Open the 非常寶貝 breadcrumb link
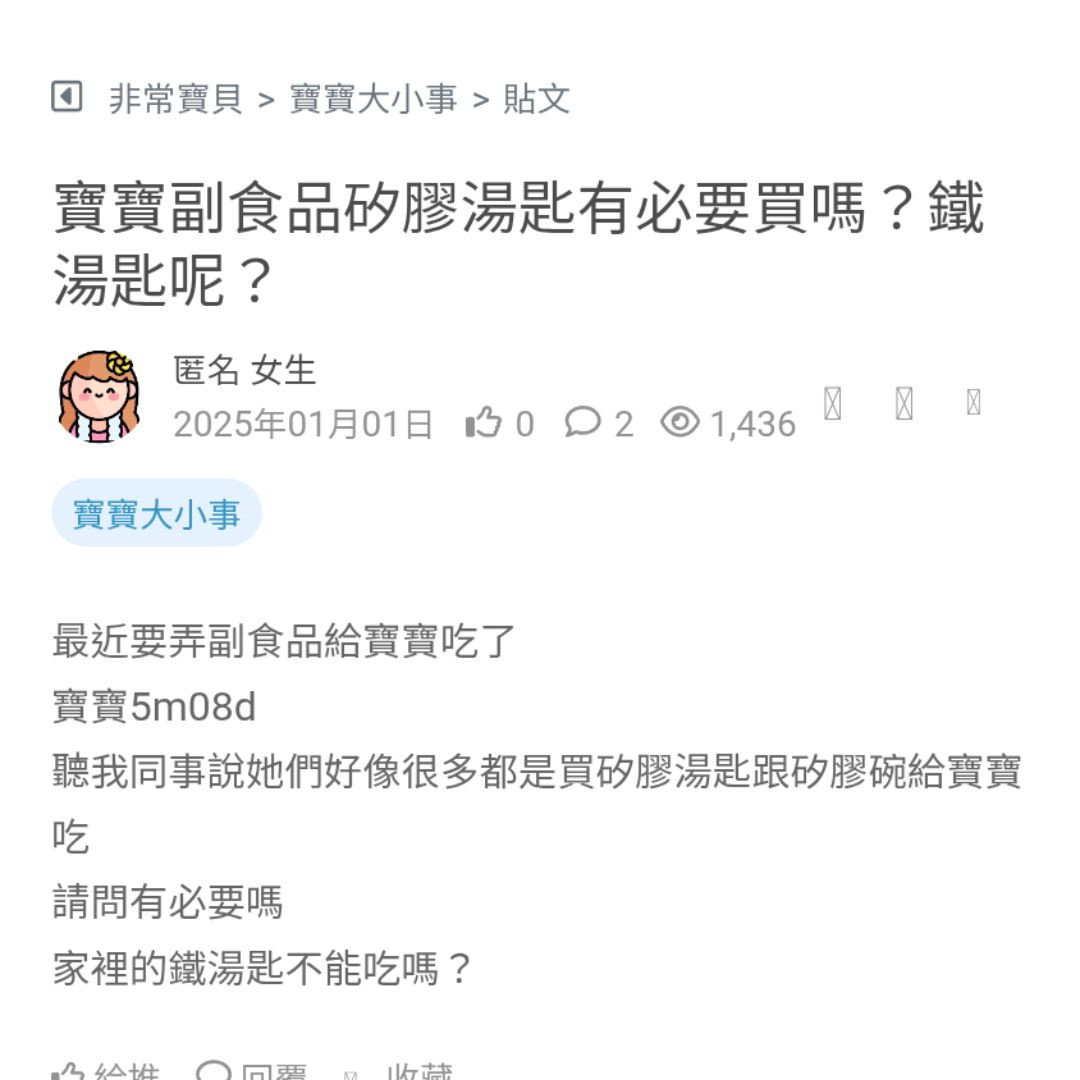Screen dimensions: 1080x1080 tap(175, 99)
